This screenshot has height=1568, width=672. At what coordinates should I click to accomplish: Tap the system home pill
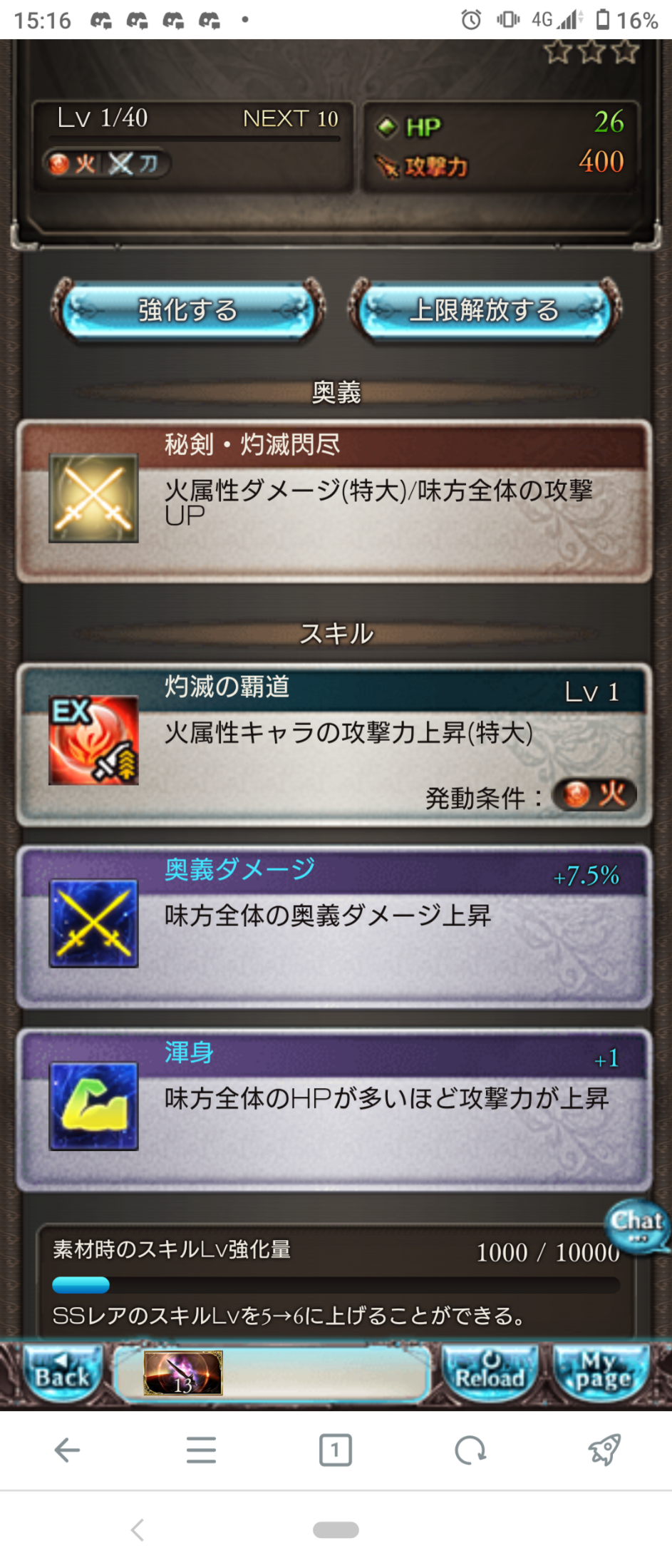coord(336,1530)
